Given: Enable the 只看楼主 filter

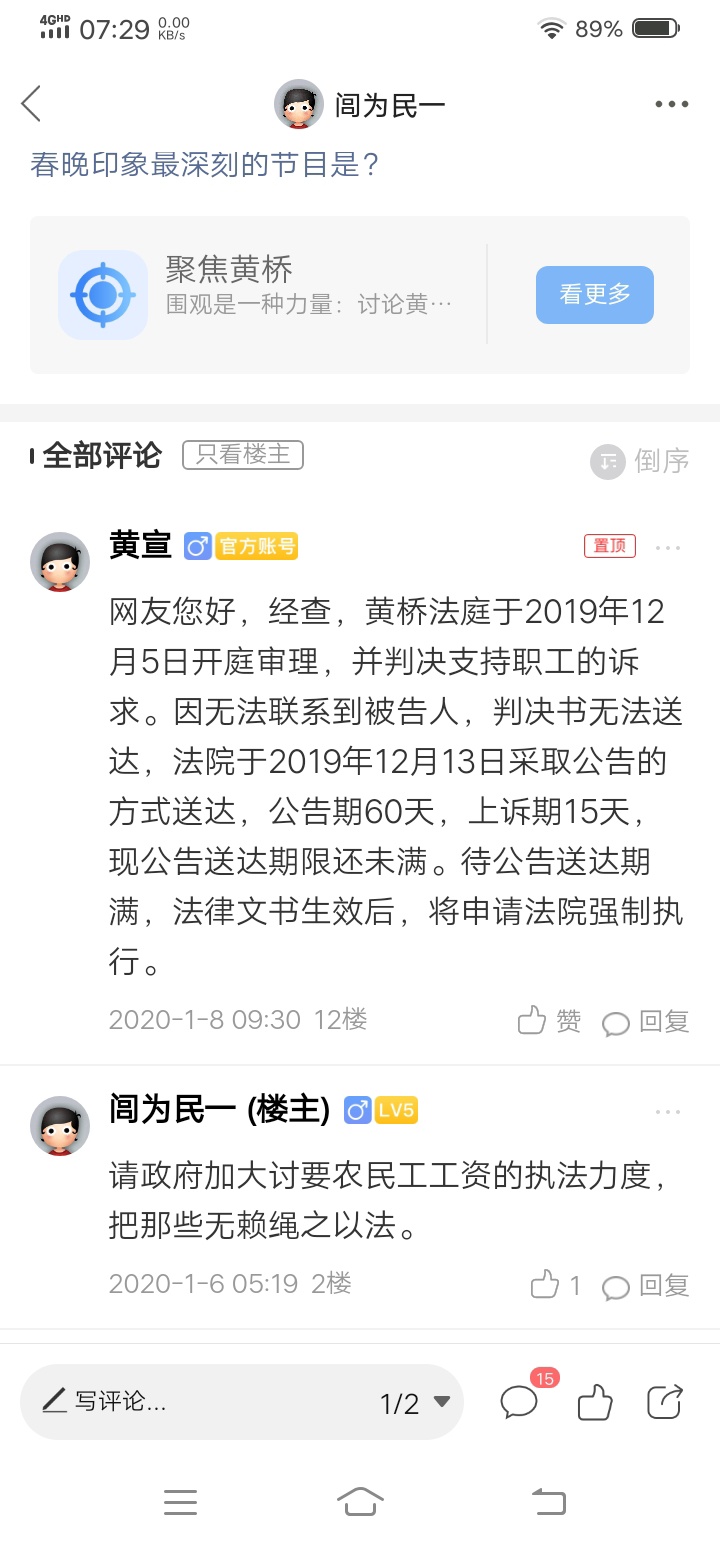Looking at the screenshot, I should 242,455.
